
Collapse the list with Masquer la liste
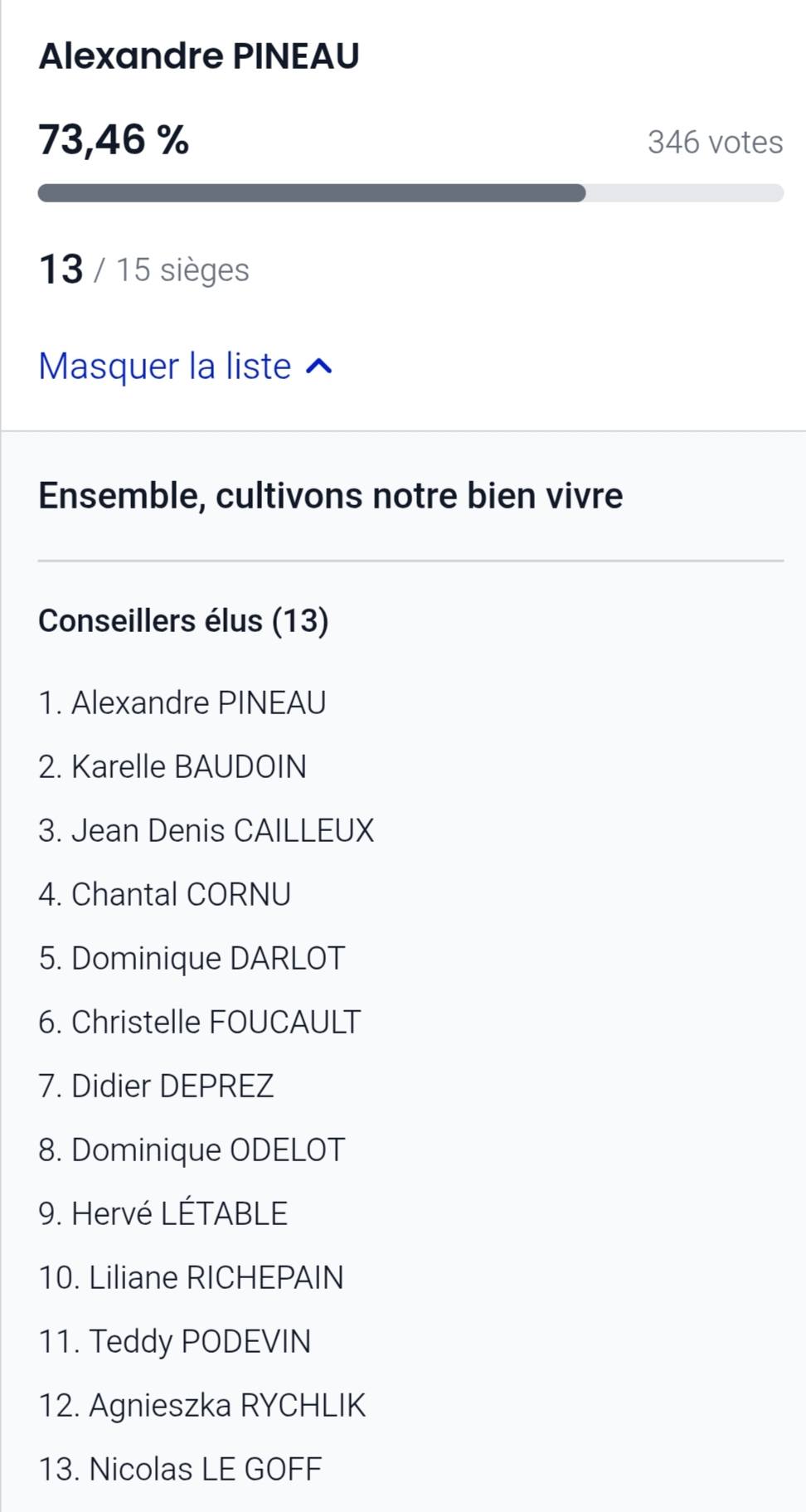point(185,366)
